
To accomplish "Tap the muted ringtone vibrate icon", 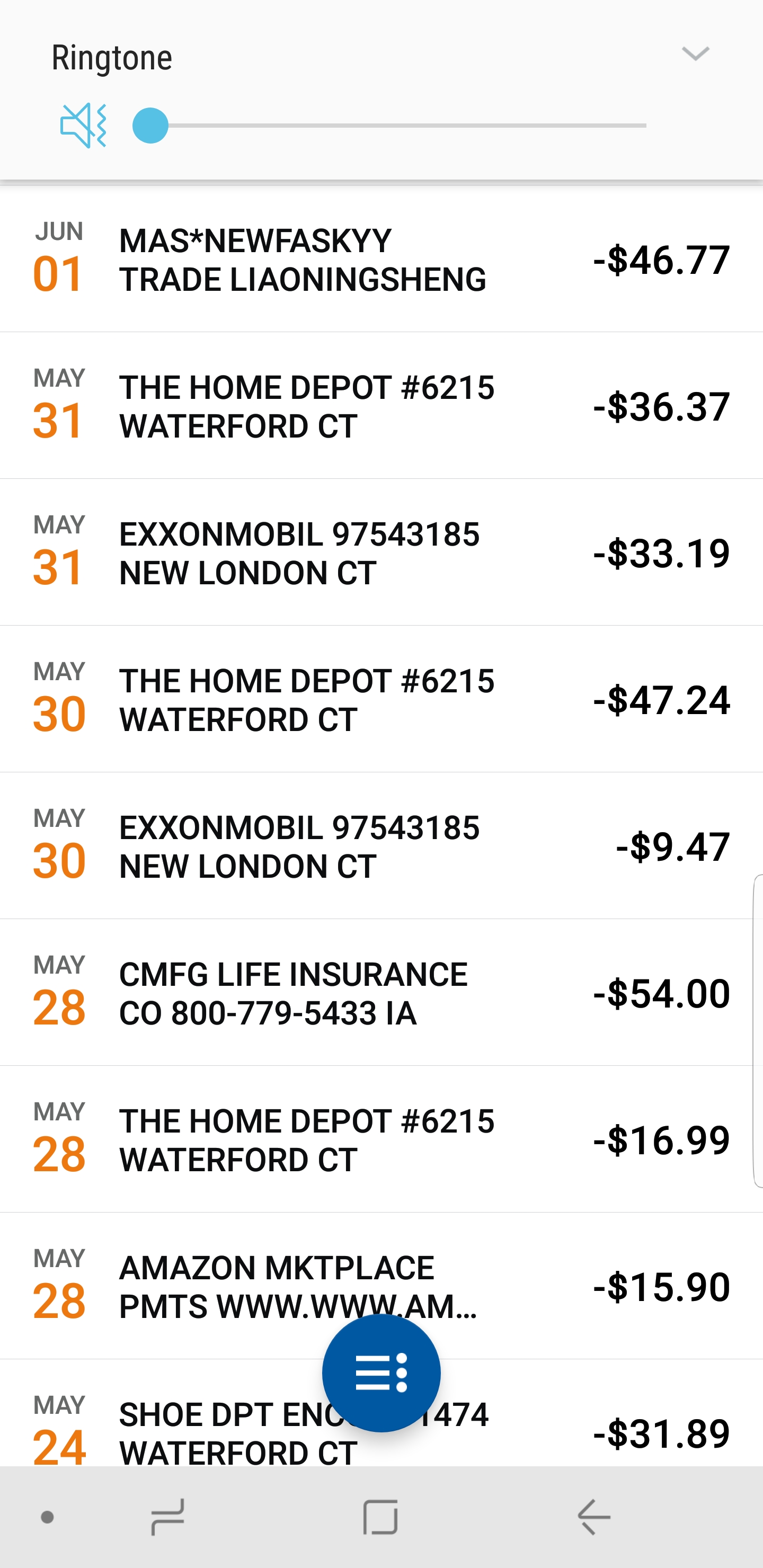I will click(x=83, y=126).
